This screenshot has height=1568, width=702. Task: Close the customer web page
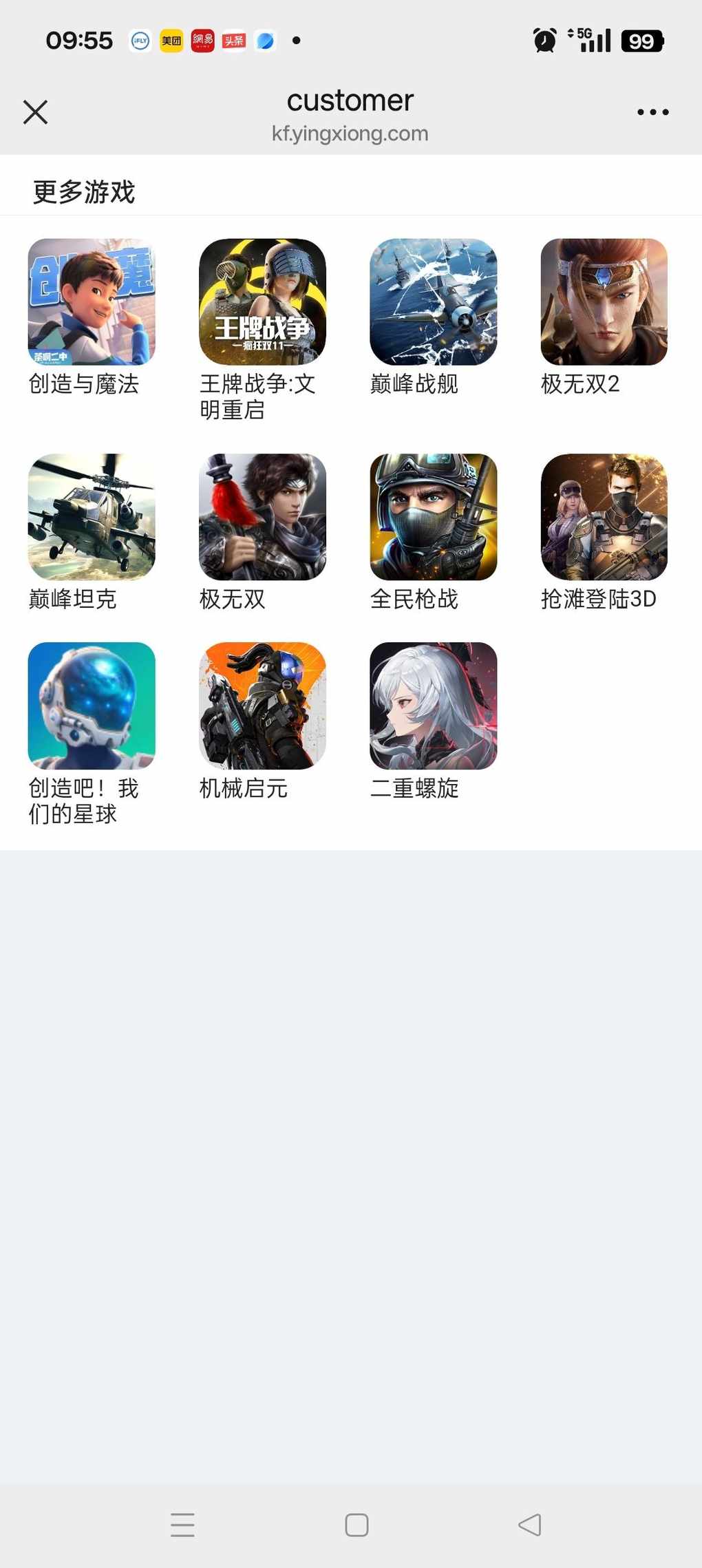[x=35, y=112]
